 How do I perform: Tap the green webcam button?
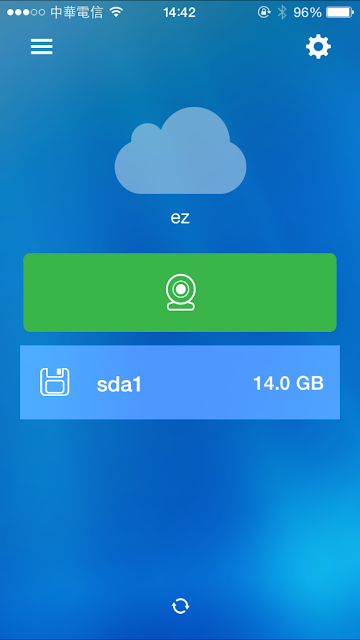click(x=180, y=292)
